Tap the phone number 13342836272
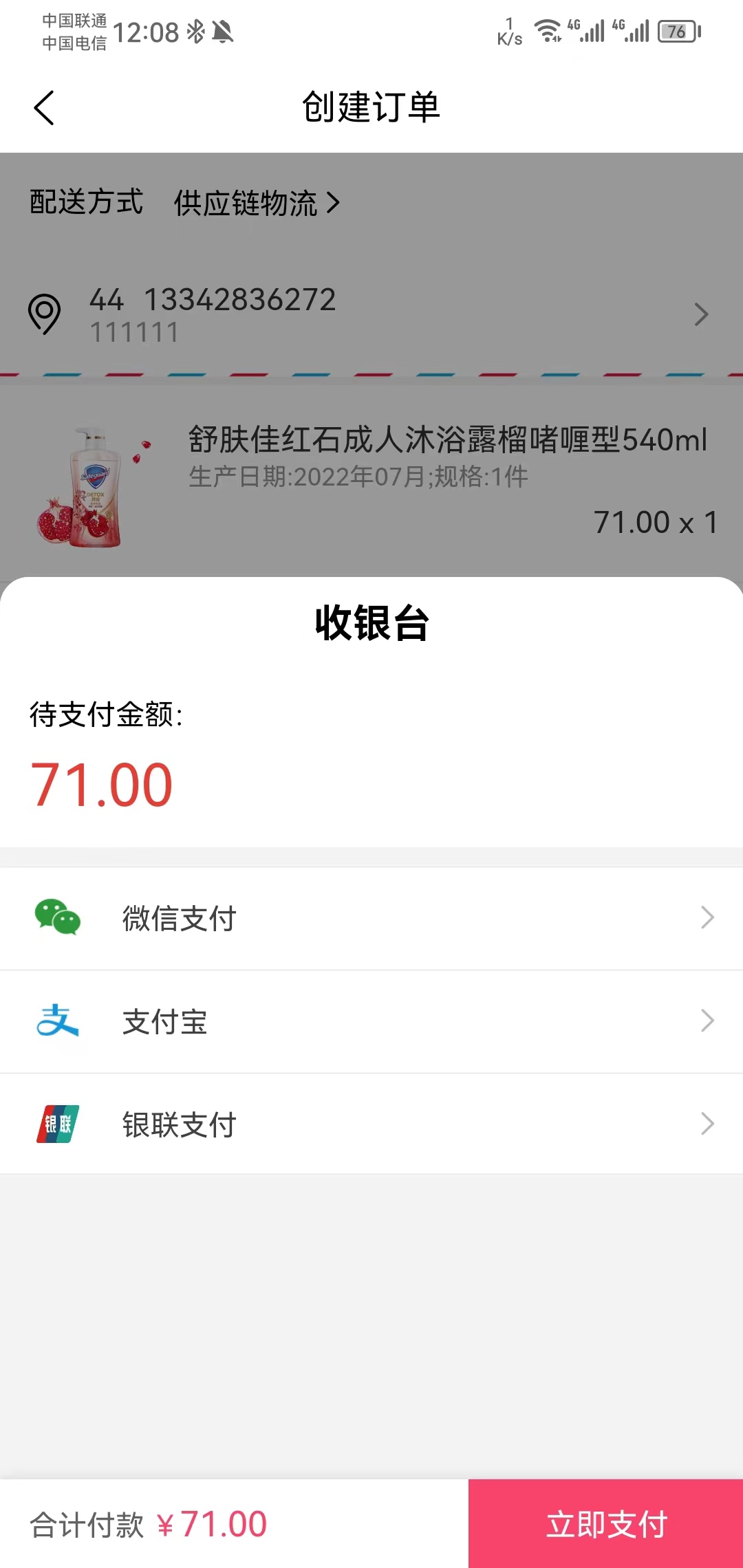This screenshot has width=743, height=1568. point(239,299)
